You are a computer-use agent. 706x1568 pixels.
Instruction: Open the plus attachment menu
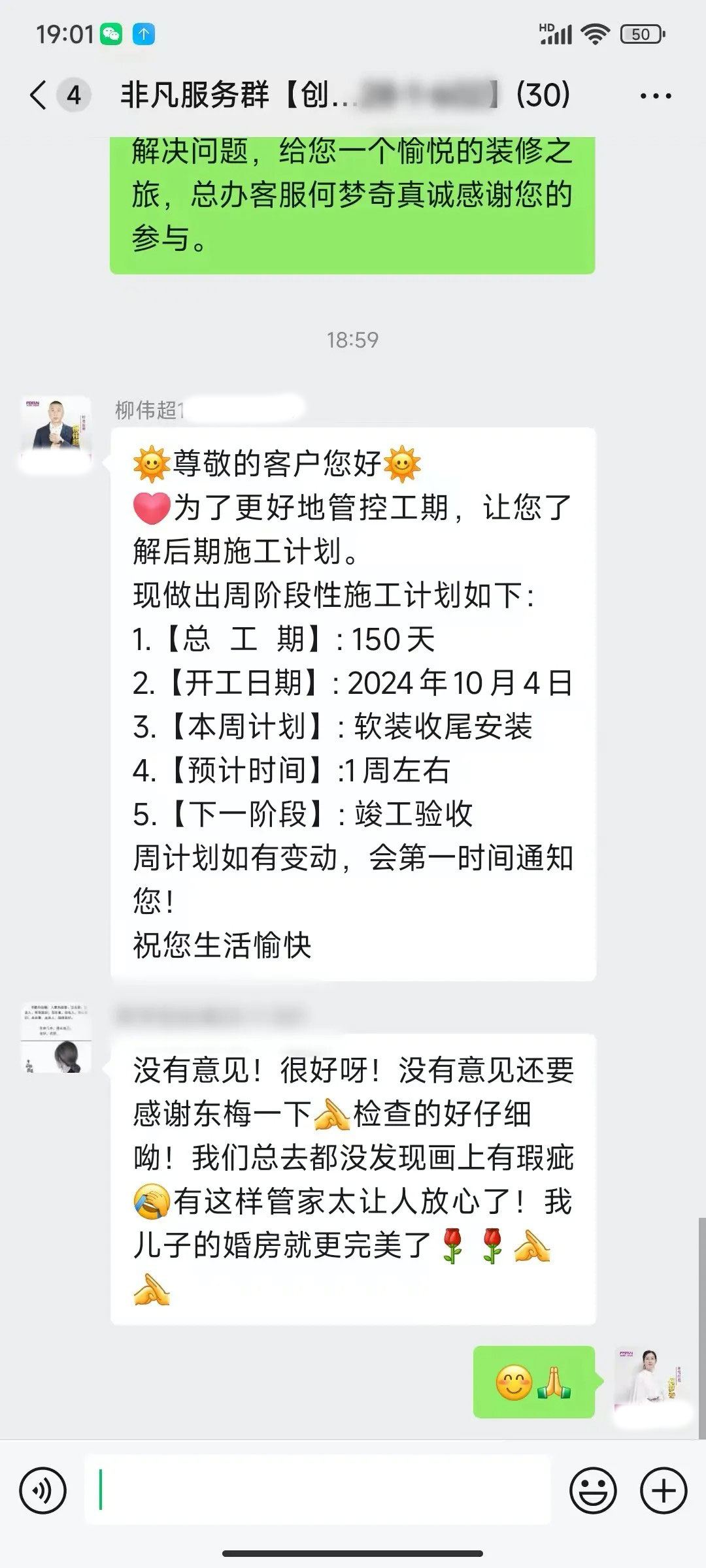(664, 1492)
